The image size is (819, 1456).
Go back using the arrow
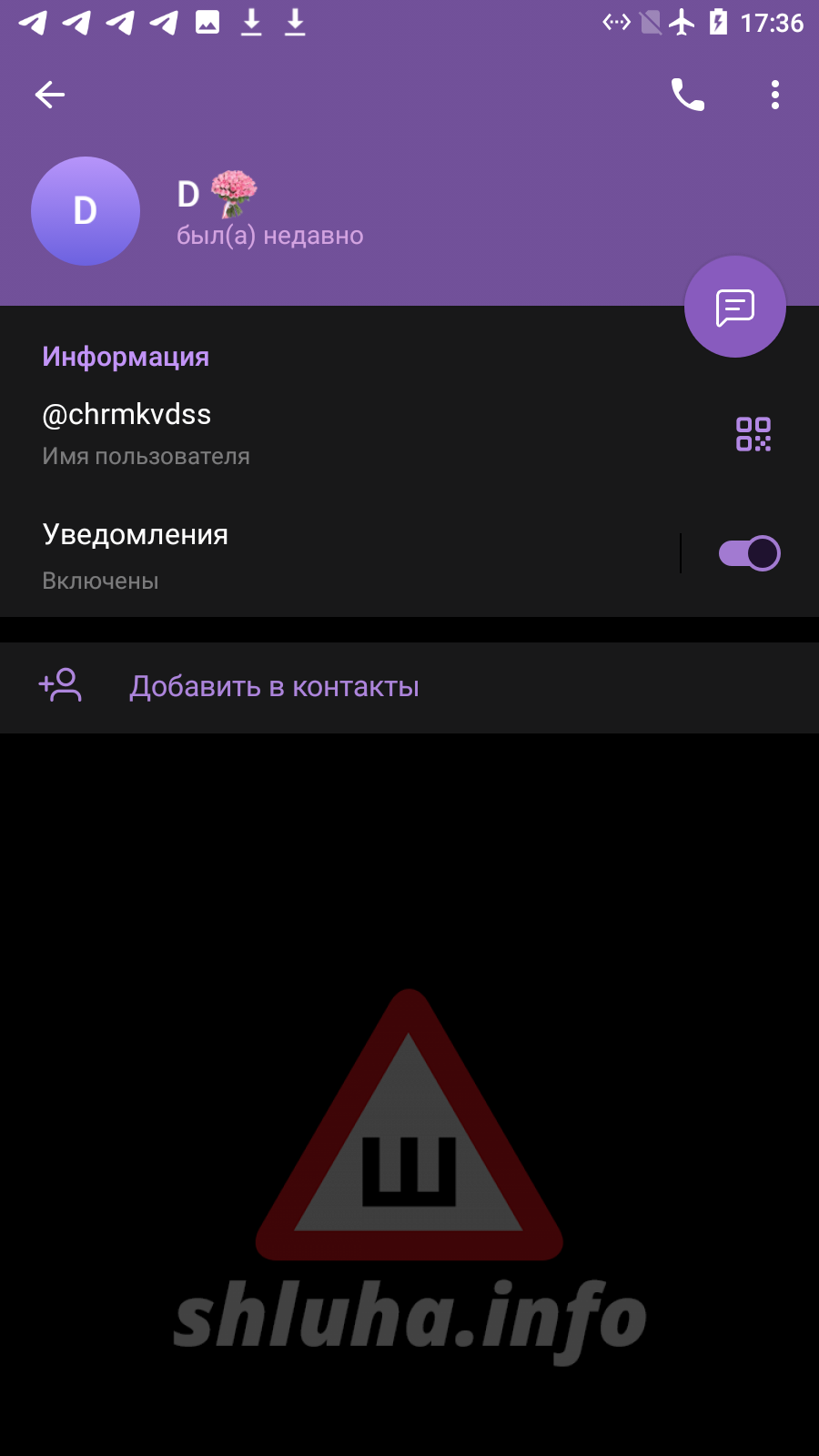pyautogui.click(x=50, y=95)
